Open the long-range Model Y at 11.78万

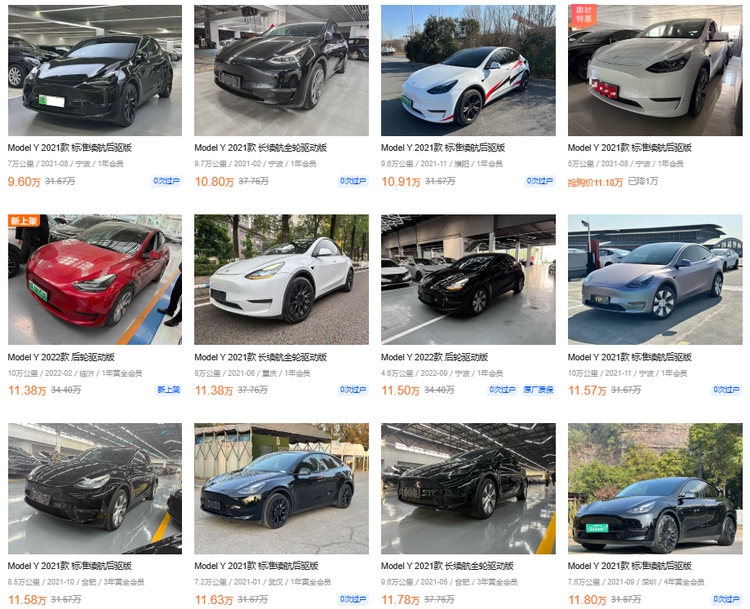[x=468, y=488]
